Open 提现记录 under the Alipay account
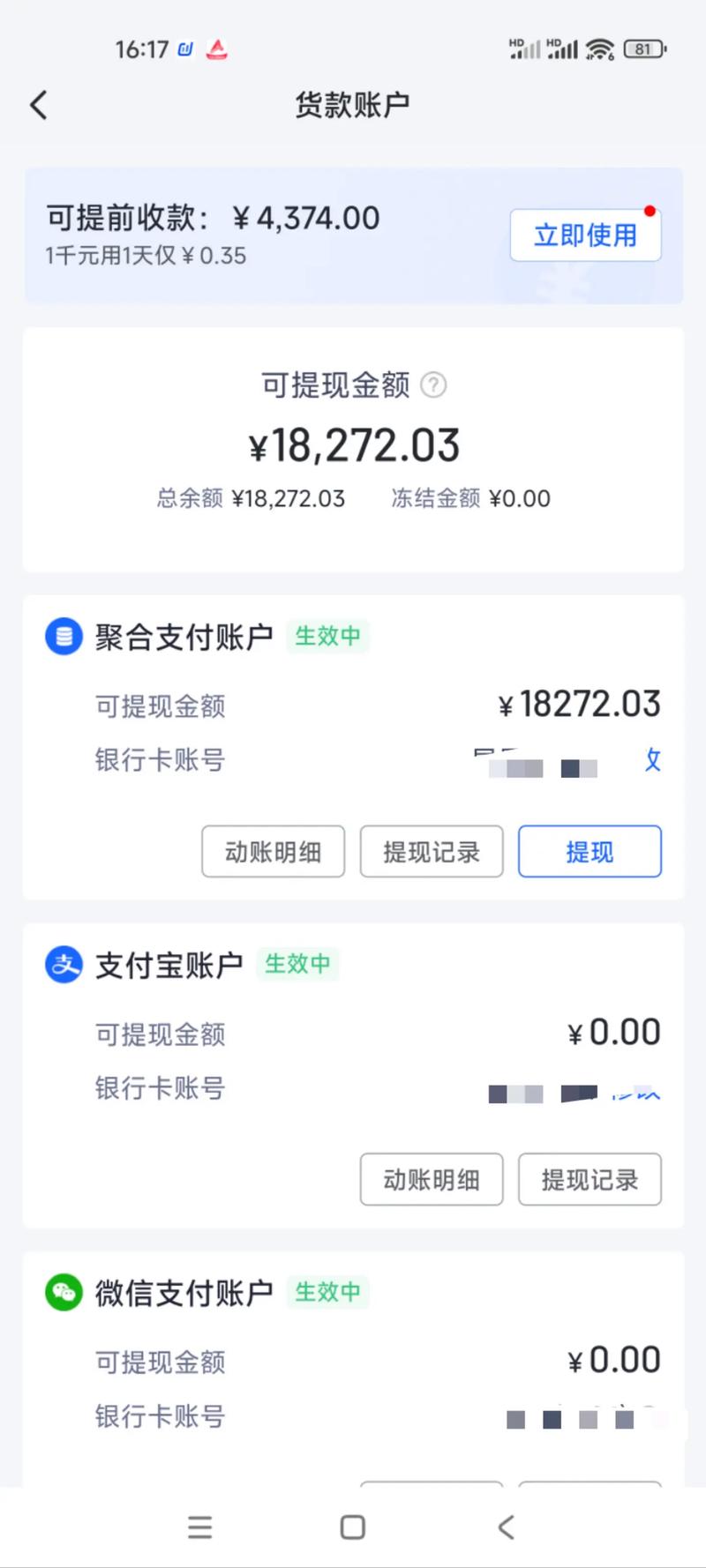The image size is (706, 1568). 590,1179
